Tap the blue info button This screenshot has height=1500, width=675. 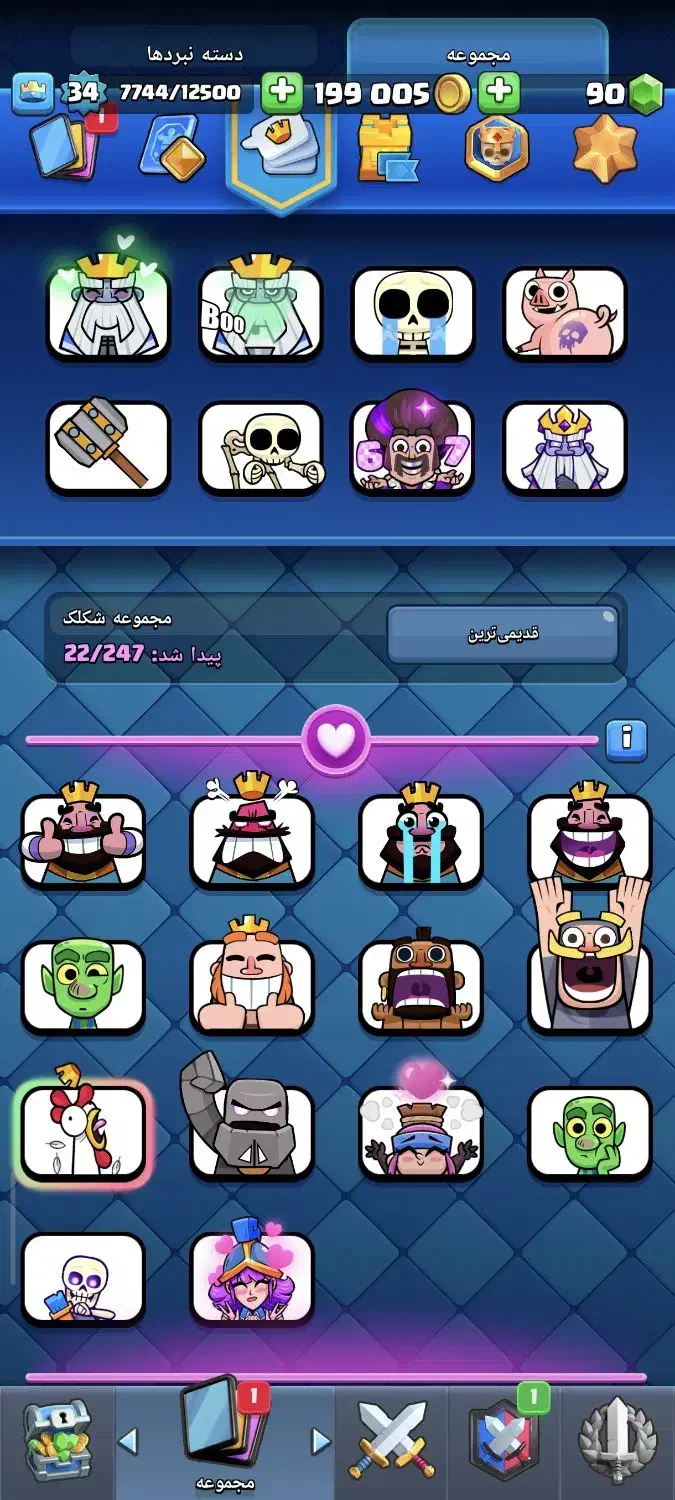[x=627, y=739]
